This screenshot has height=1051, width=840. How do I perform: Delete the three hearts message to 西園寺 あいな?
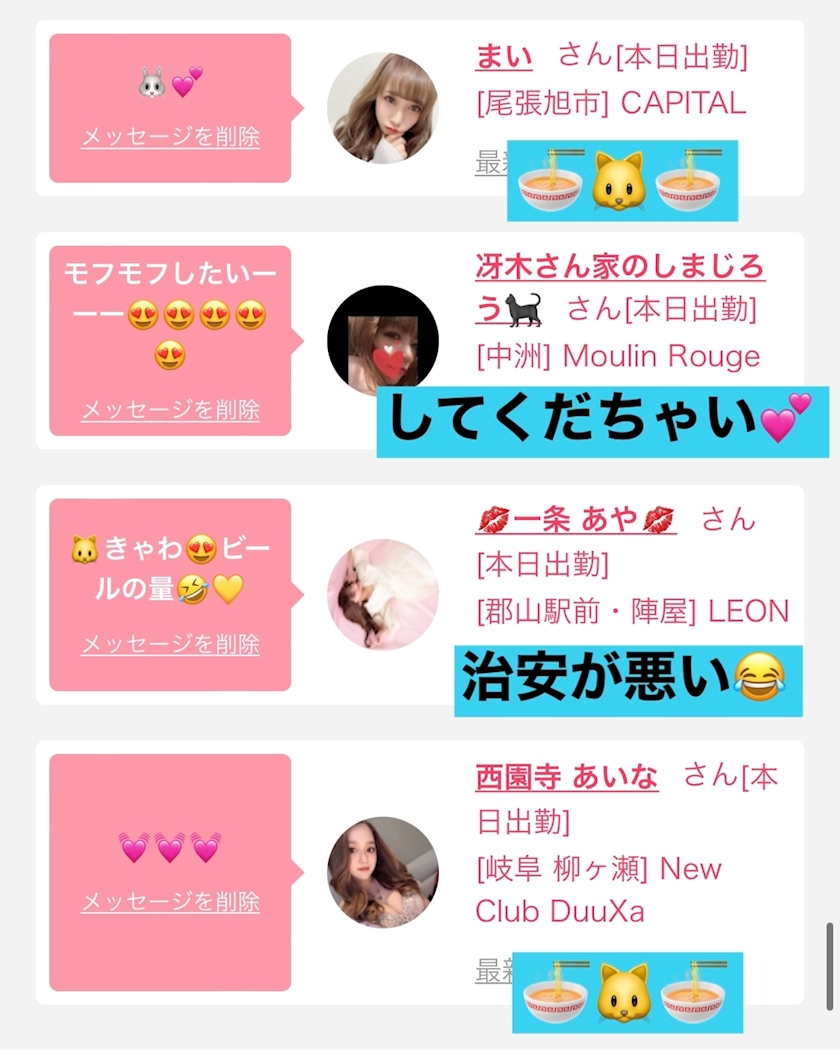coord(170,902)
